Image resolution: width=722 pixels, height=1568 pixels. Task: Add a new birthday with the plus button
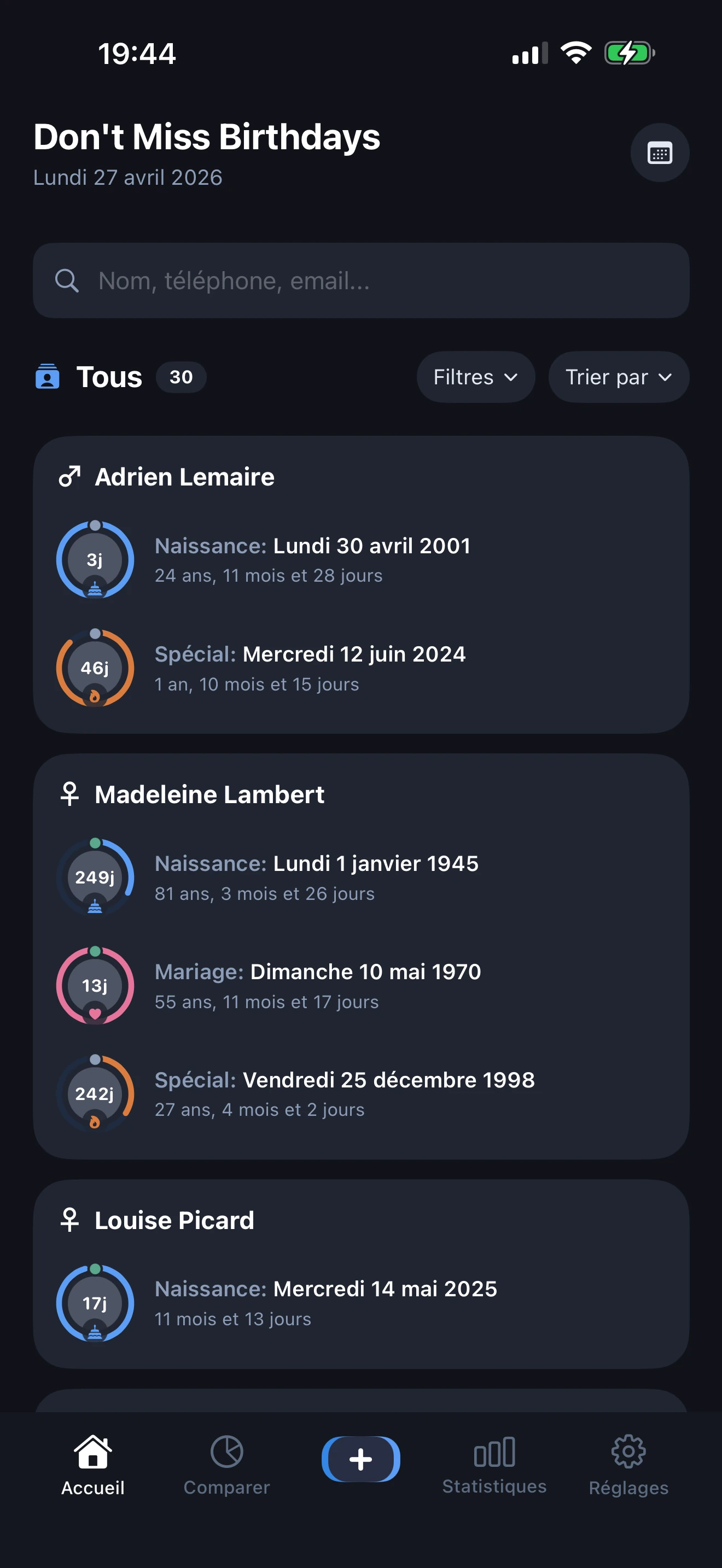360,1459
